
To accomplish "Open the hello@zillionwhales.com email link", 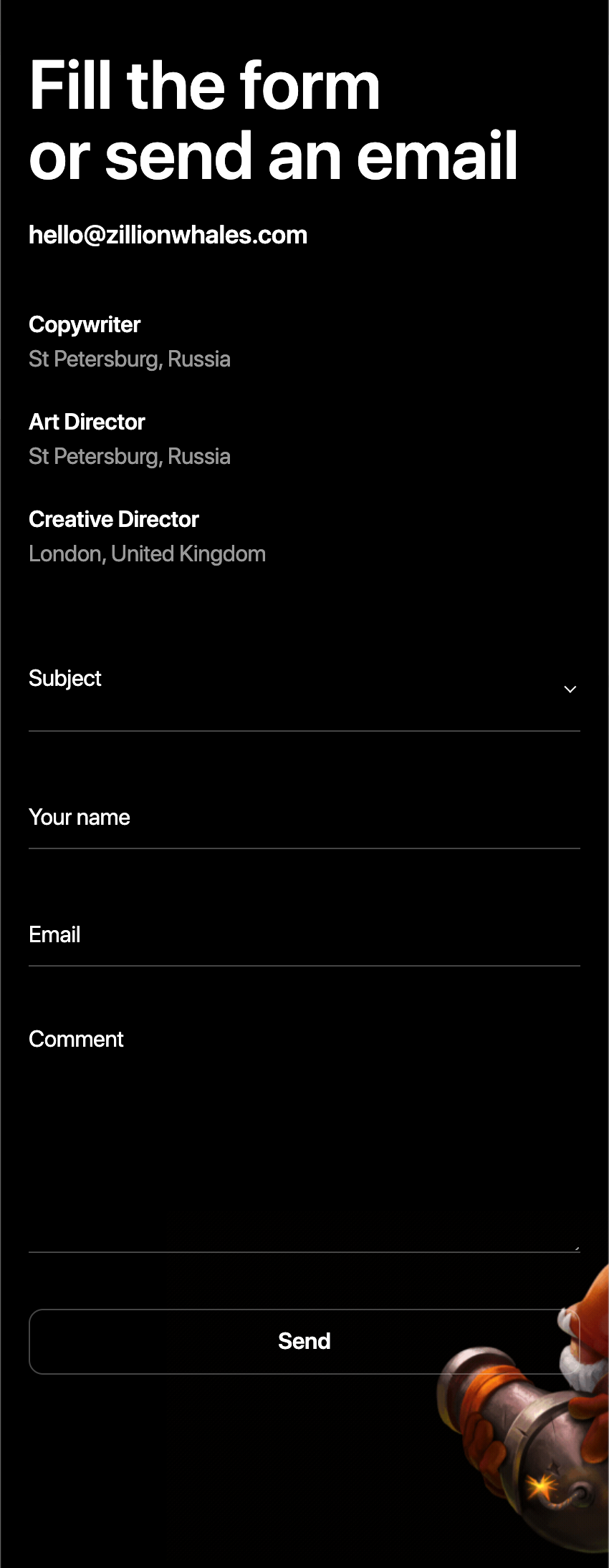I will coord(168,235).
